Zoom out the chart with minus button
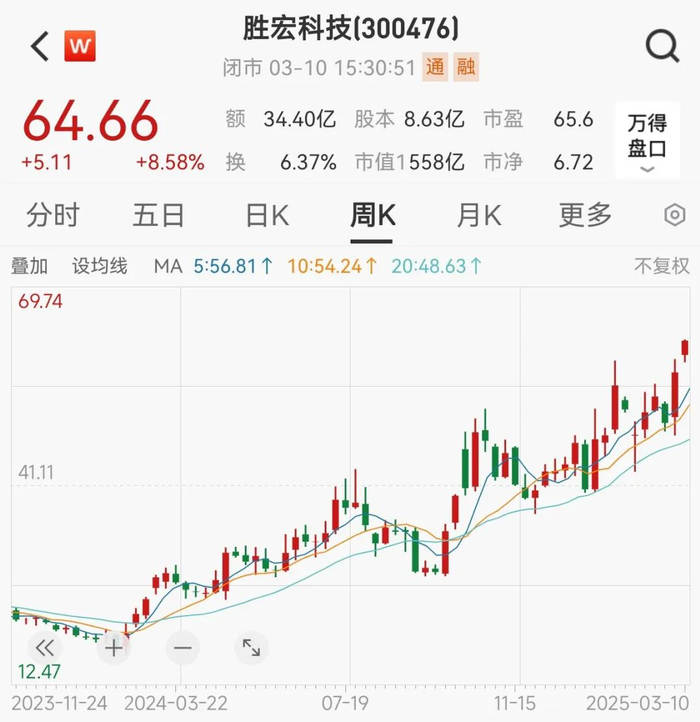This screenshot has height=722, width=700. tap(182, 648)
